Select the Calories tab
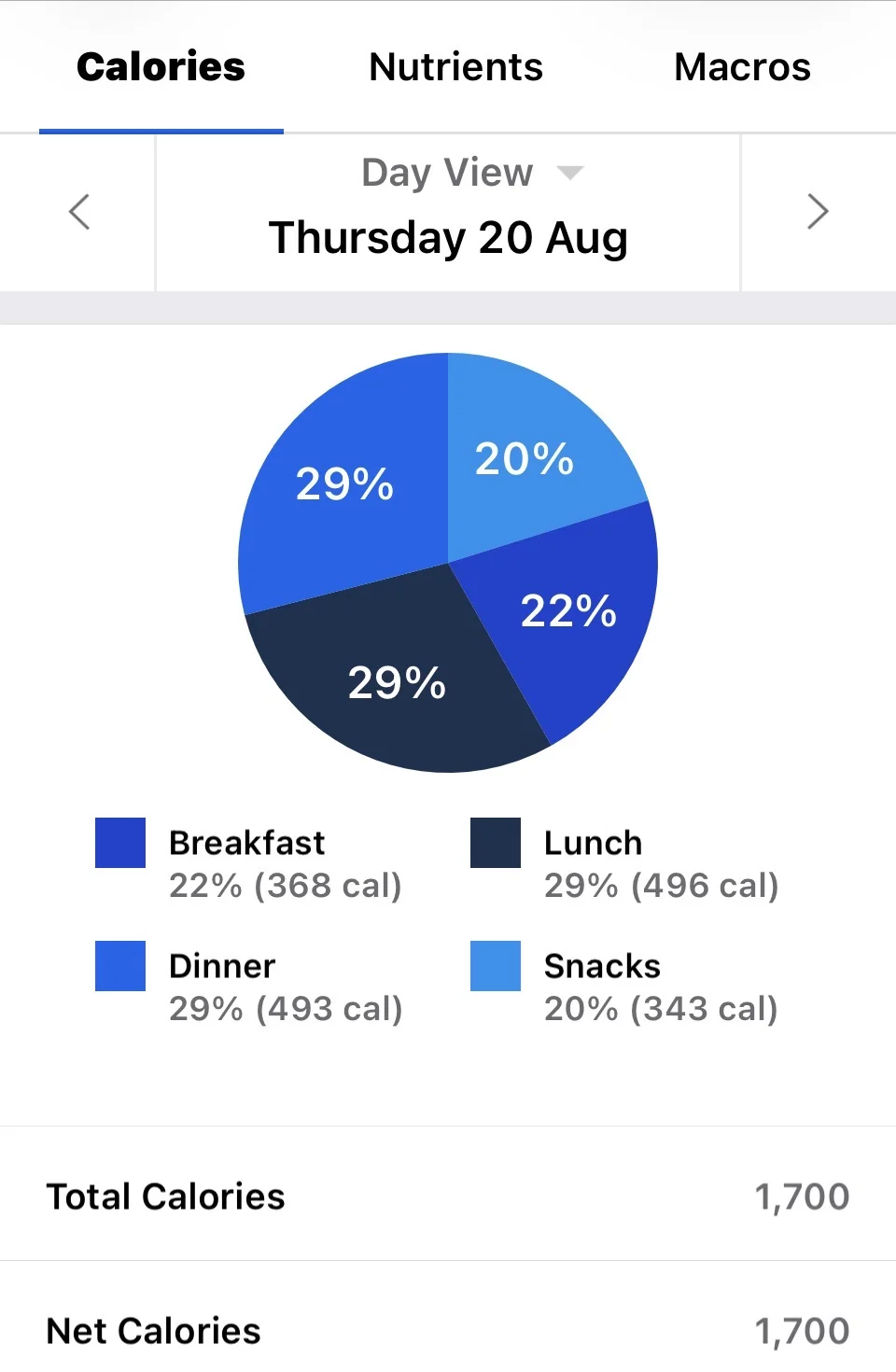The width and height of the screenshot is (896, 1372). [161, 67]
